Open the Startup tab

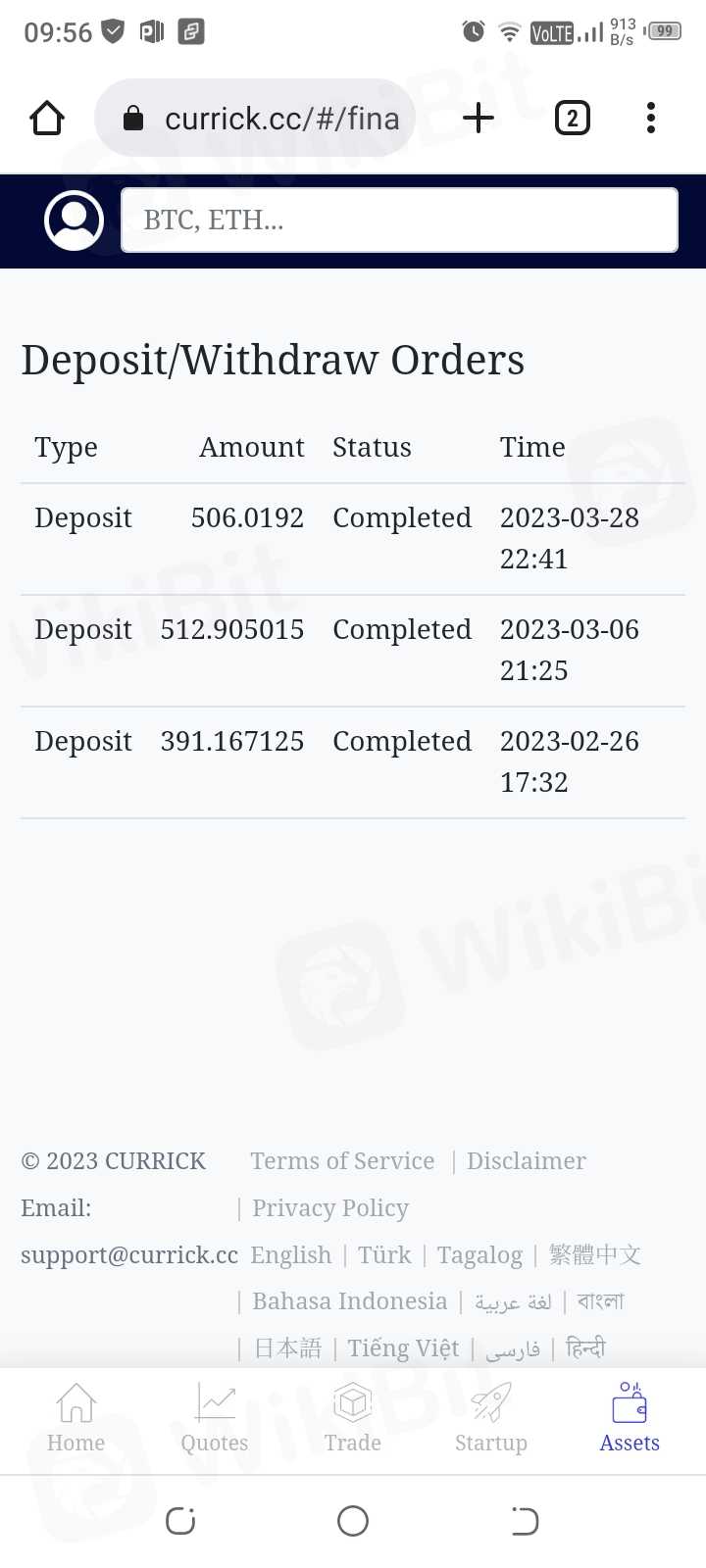pos(490,1418)
